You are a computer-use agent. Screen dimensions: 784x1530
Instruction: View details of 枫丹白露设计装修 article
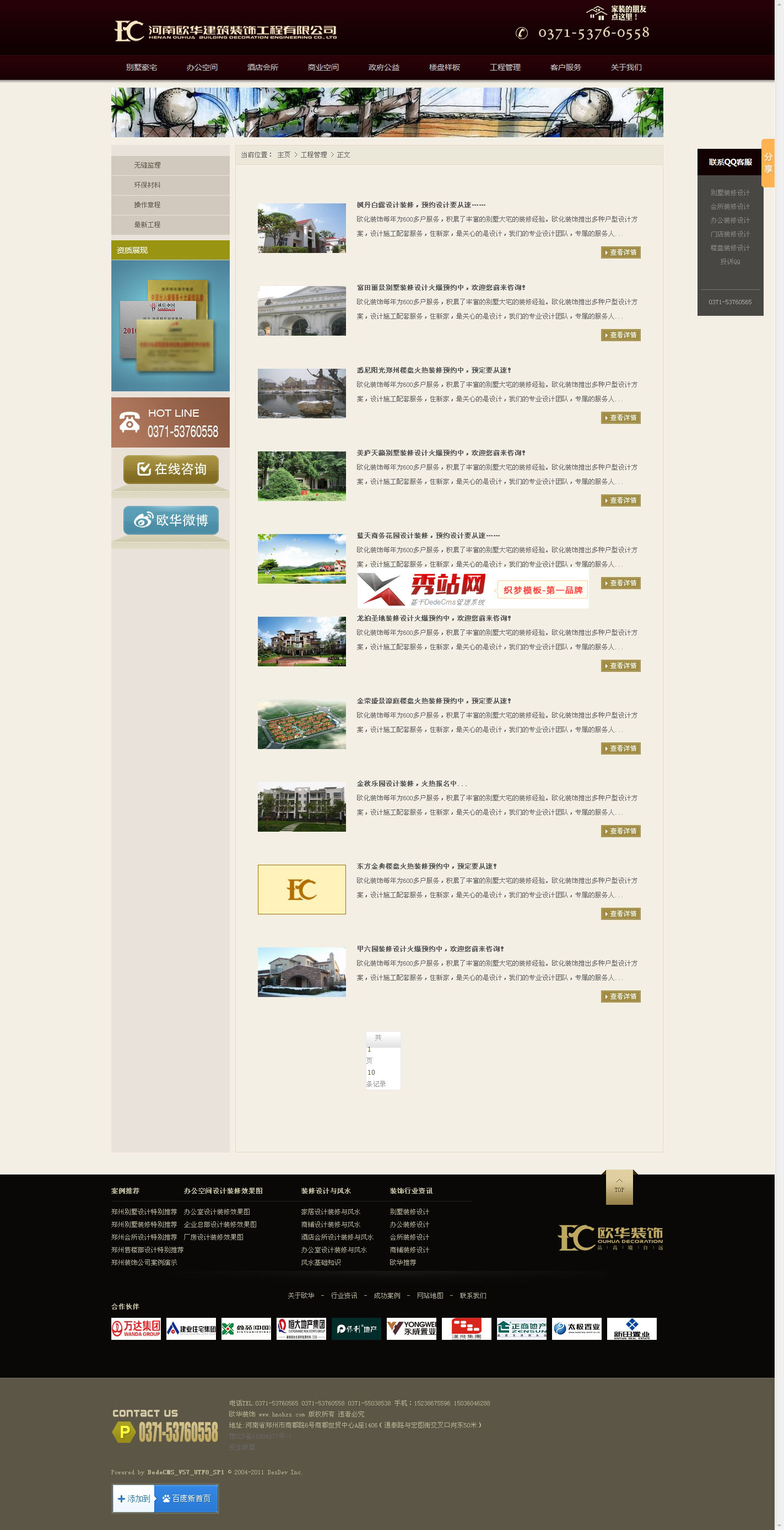[x=621, y=252]
